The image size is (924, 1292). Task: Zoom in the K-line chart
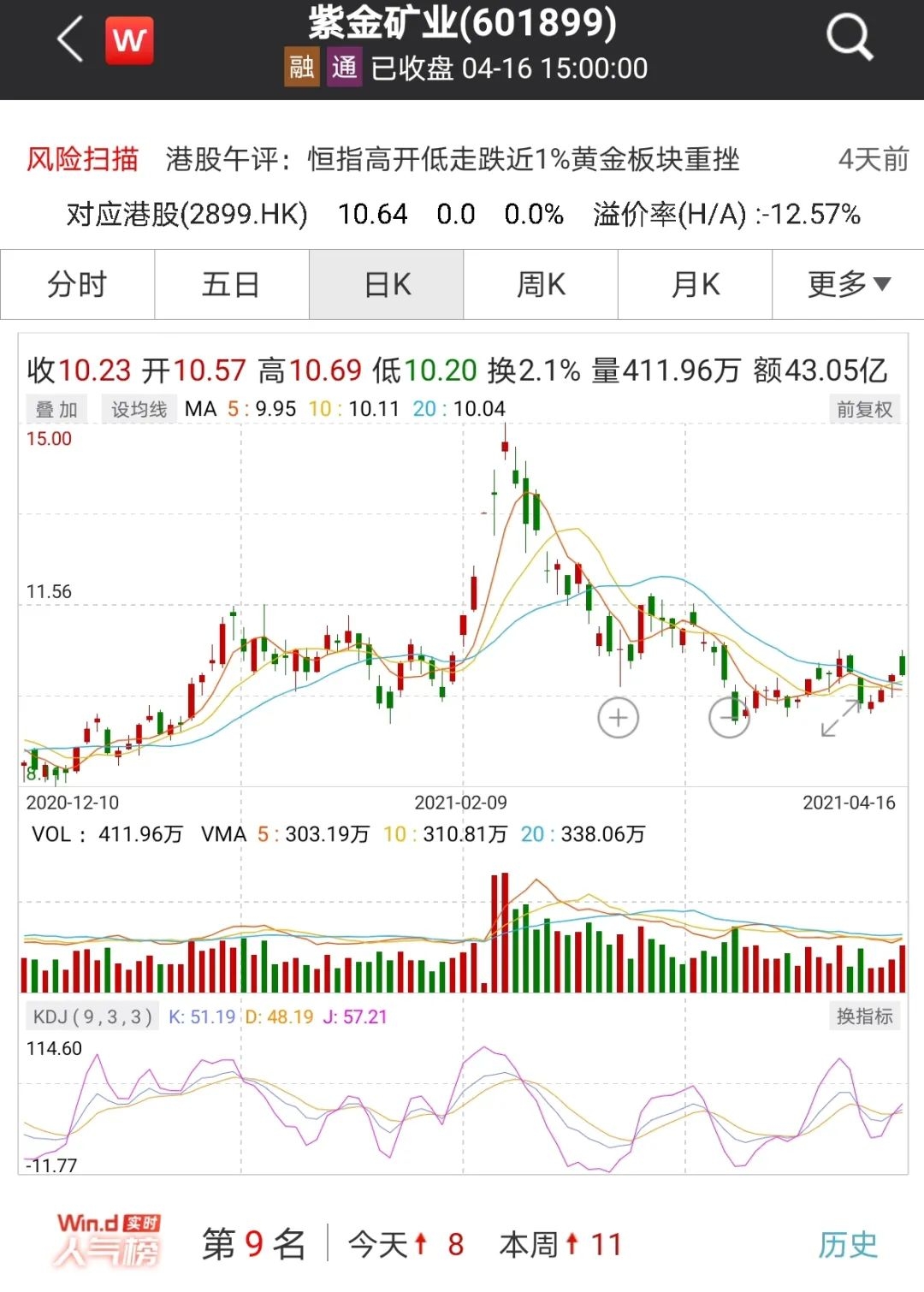pos(618,717)
